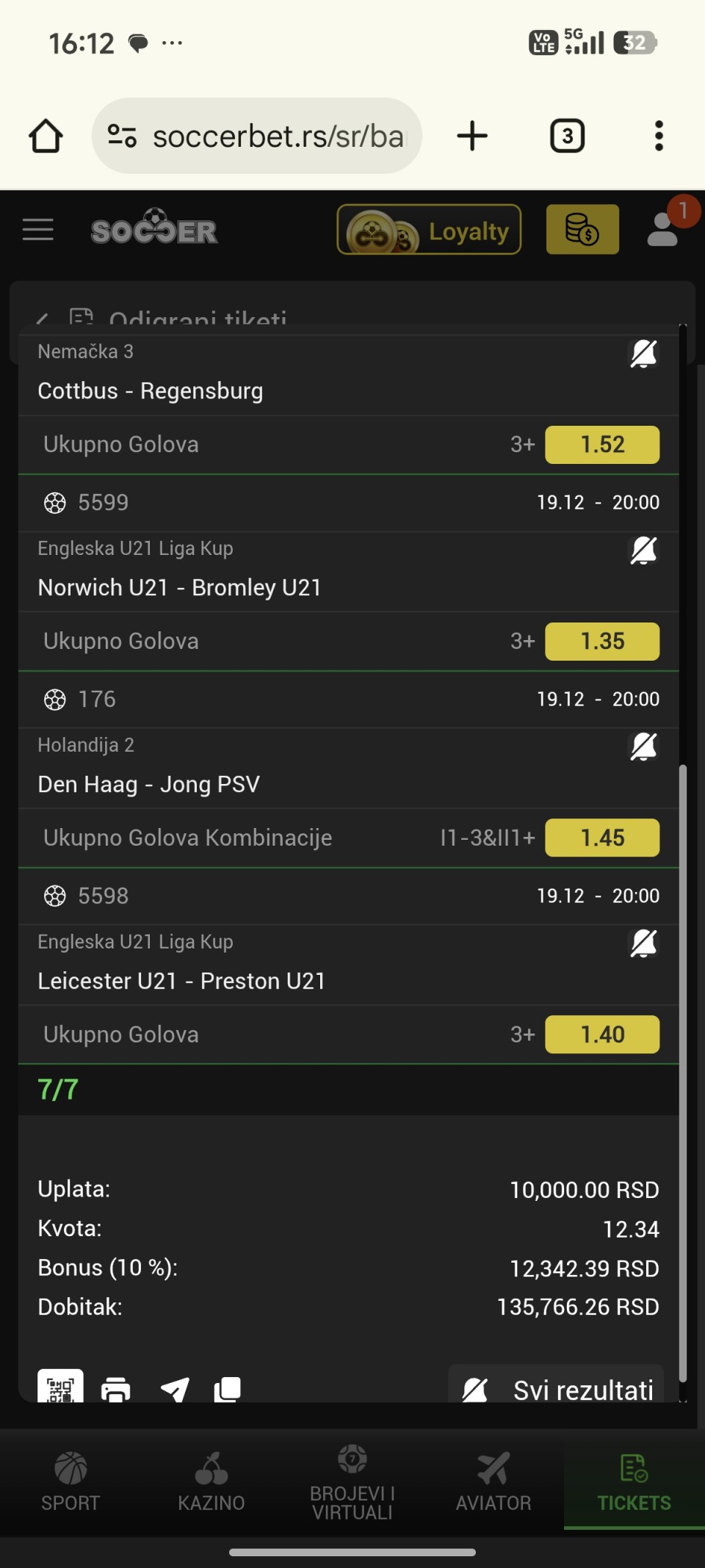Open the user profile icon
Image resolution: width=705 pixels, height=1568 pixels.
(x=664, y=228)
